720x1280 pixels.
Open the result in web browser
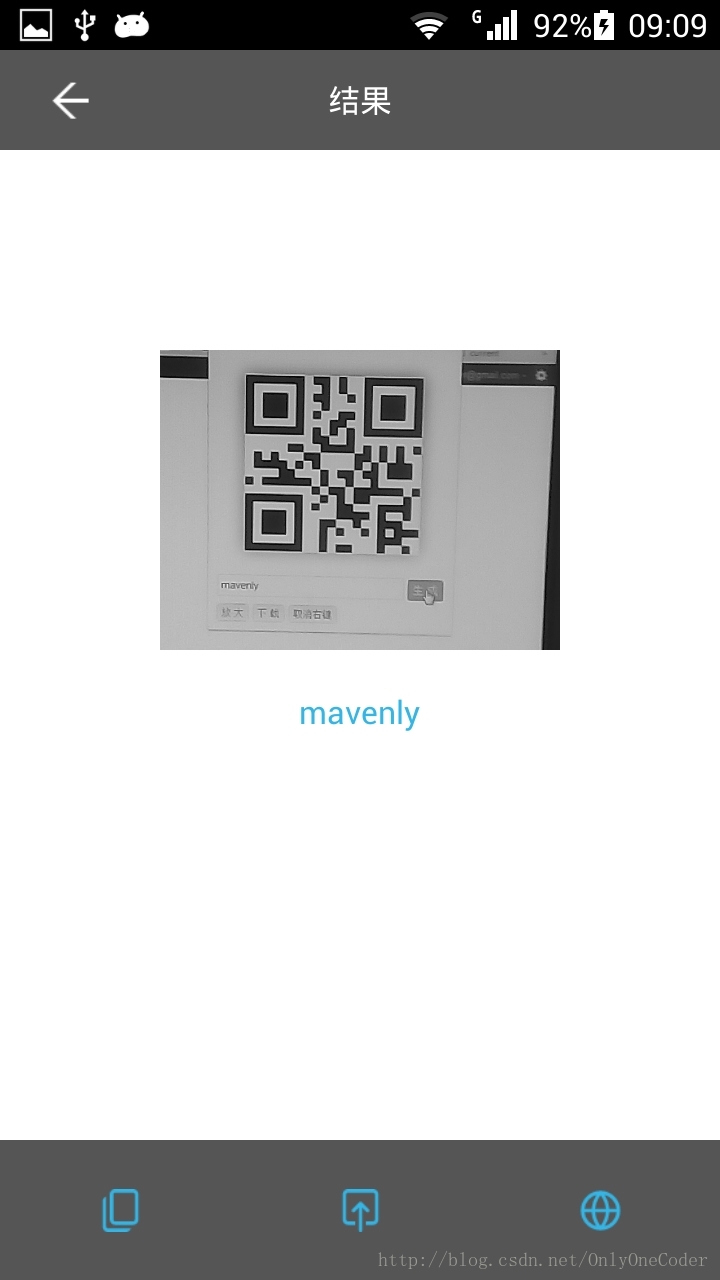(x=600, y=1210)
